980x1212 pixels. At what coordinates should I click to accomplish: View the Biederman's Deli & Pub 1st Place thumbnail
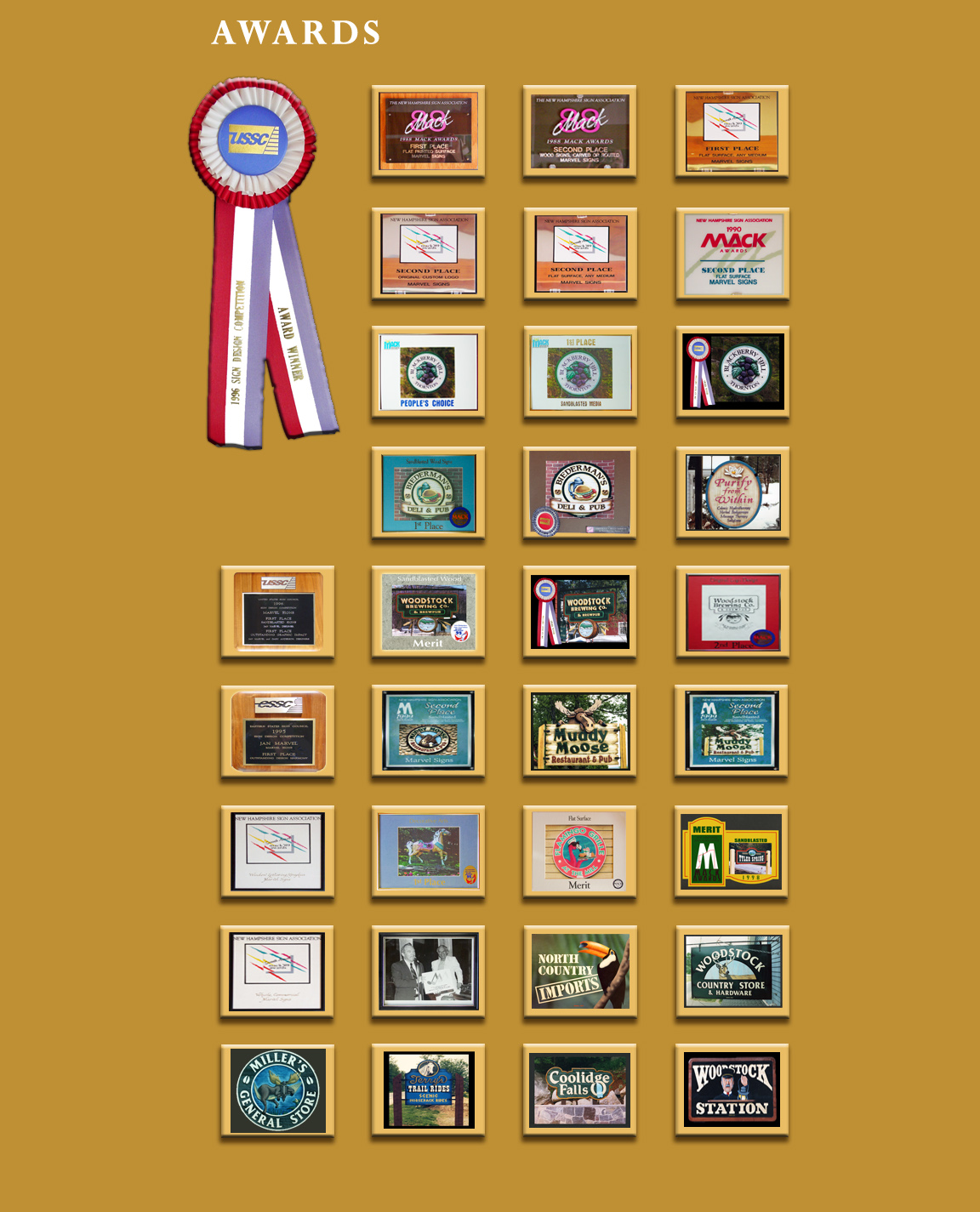tap(428, 492)
